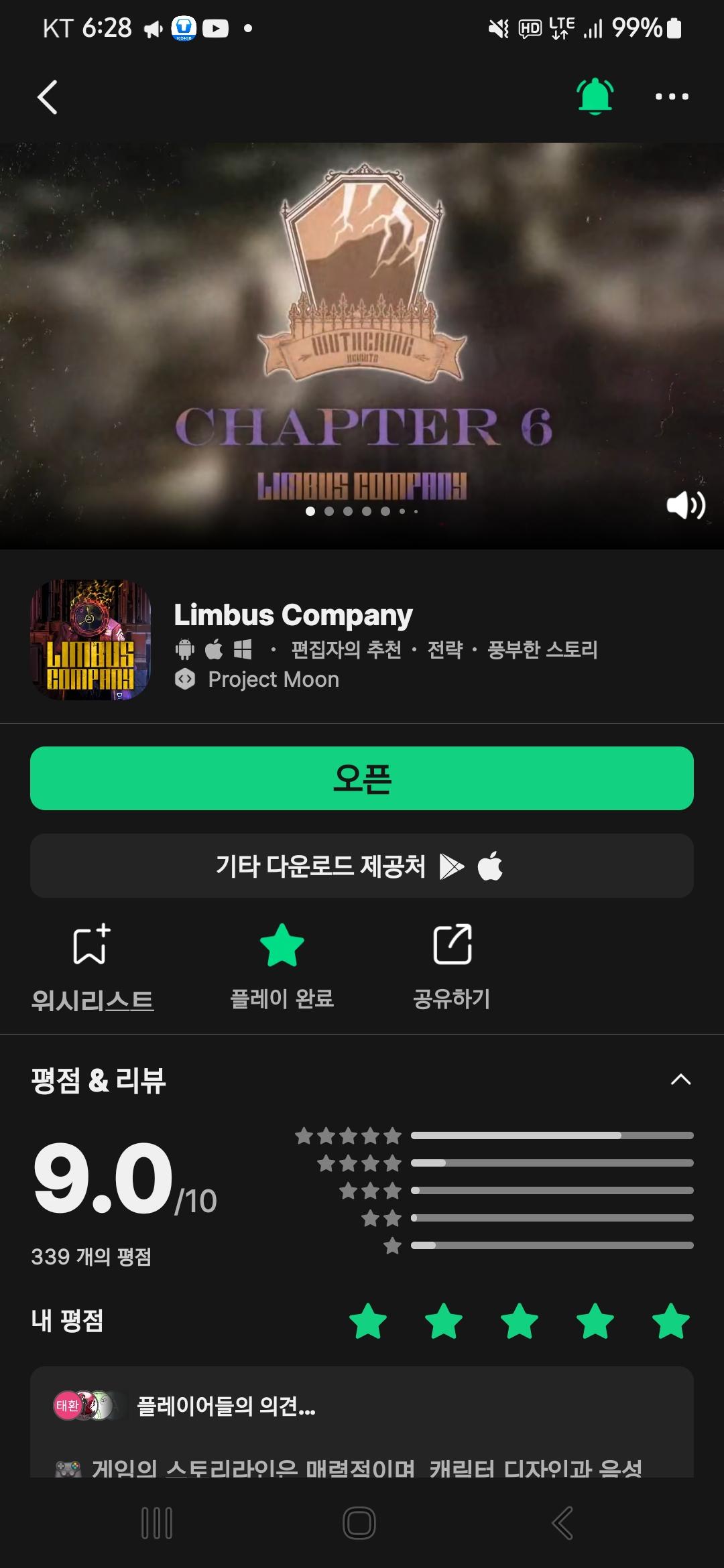Image resolution: width=724 pixels, height=1568 pixels.
Task: Tap the third carousel dot indicator
Action: (347, 511)
